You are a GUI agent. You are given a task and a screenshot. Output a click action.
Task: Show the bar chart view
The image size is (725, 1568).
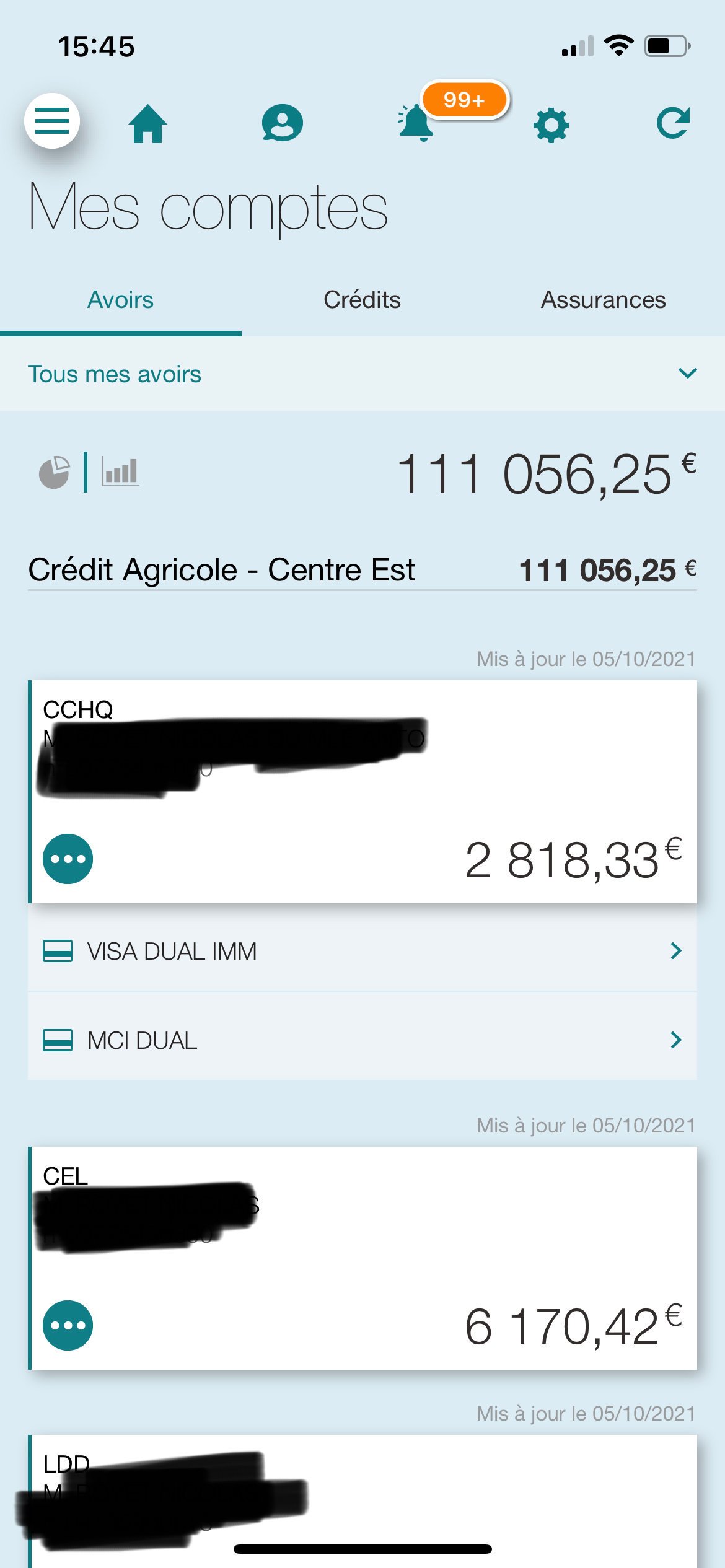(120, 473)
